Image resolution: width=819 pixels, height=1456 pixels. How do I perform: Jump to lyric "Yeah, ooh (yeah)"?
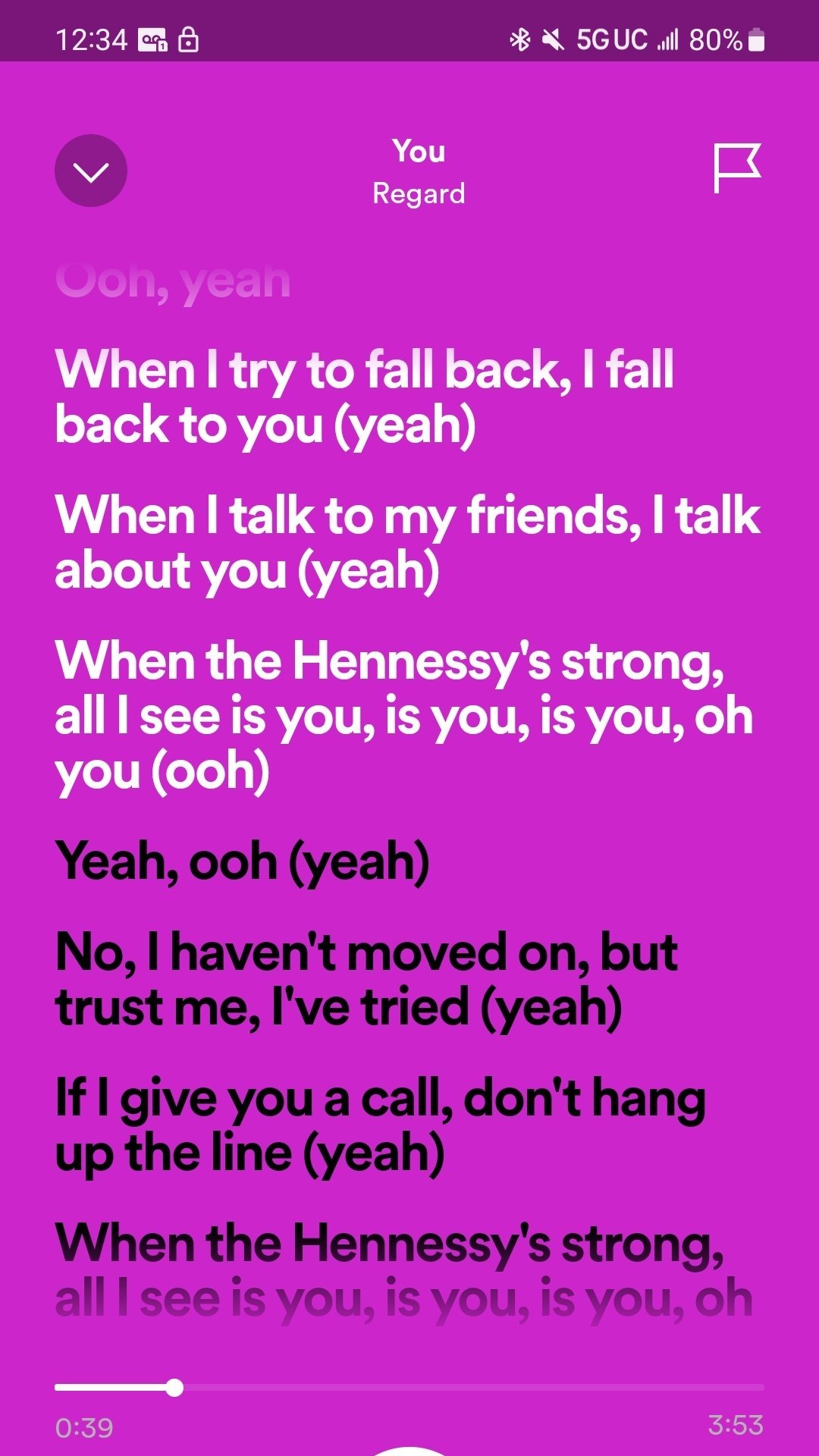pyautogui.click(x=243, y=862)
